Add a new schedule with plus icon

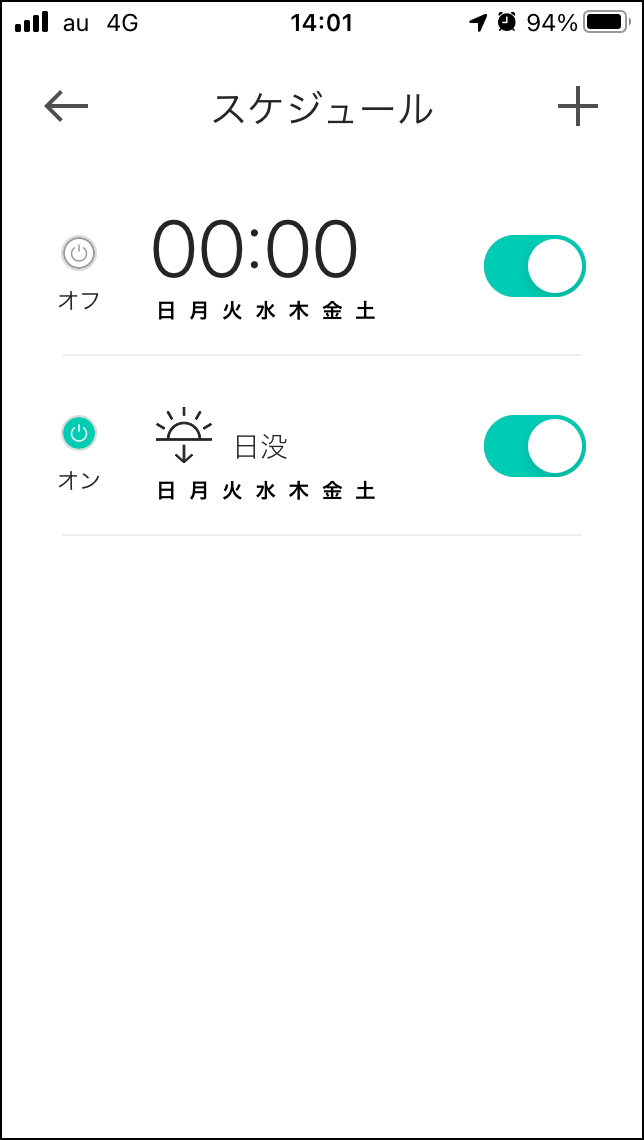(x=578, y=106)
